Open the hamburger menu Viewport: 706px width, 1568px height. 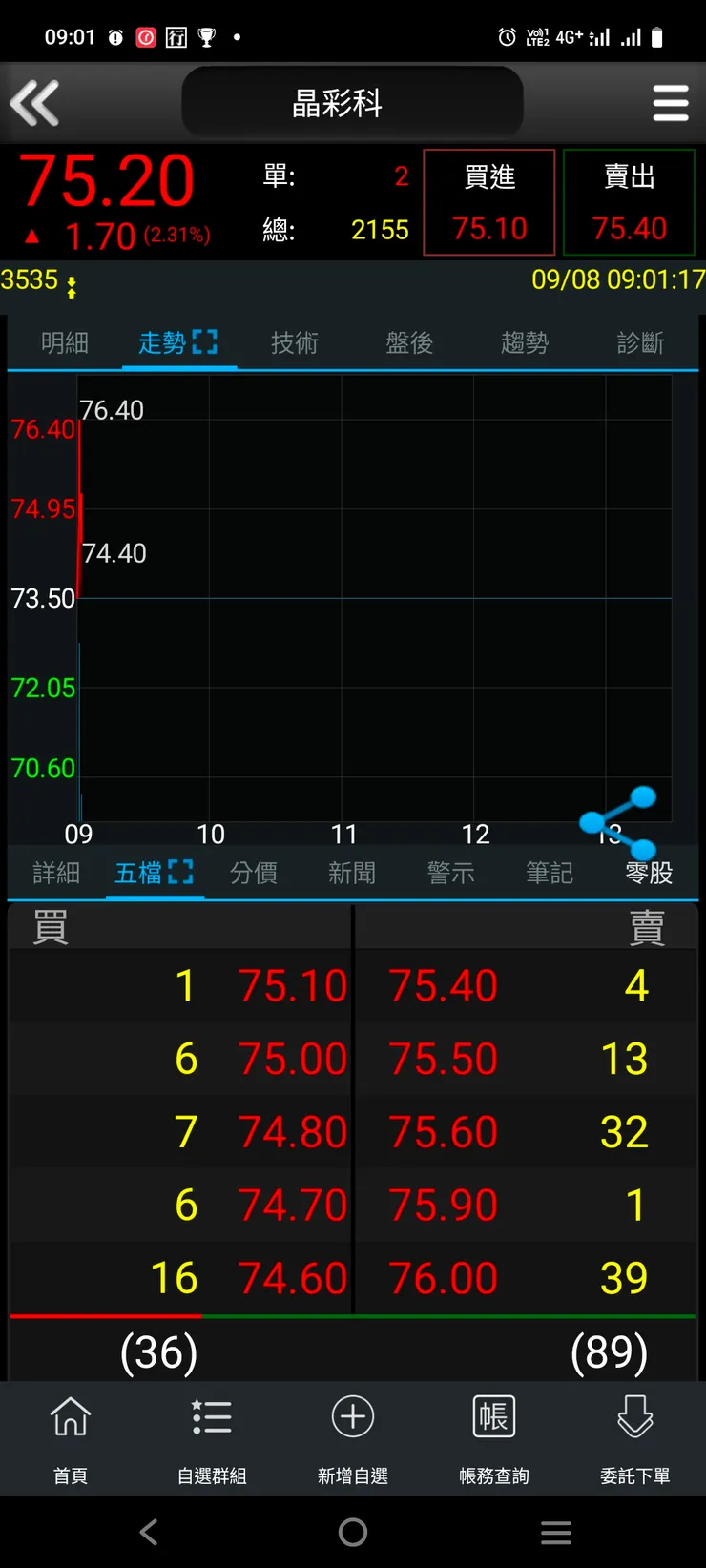point(671,103)
